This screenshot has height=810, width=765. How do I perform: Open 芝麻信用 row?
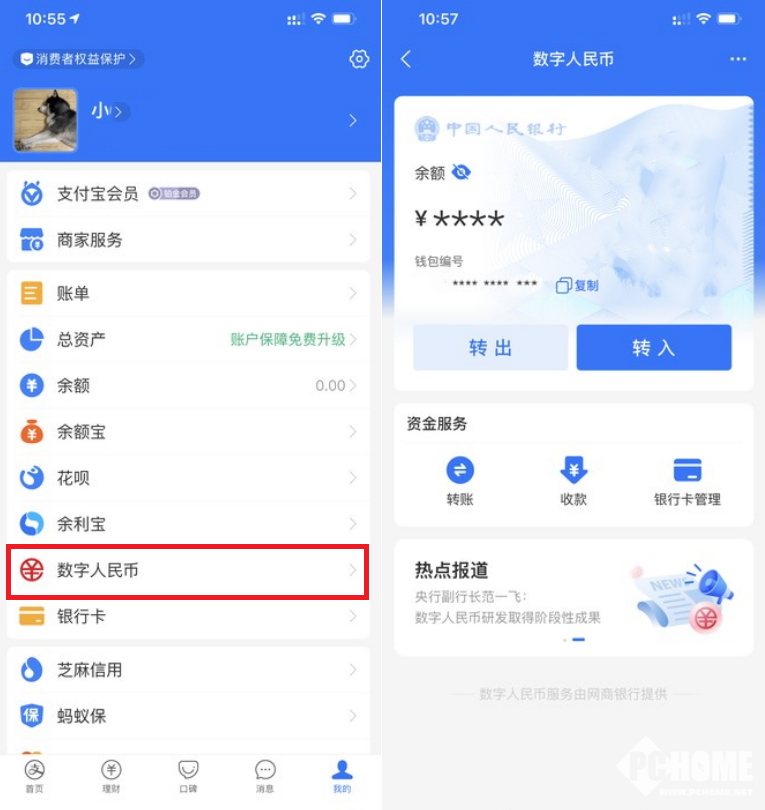click(x=188, y=670)
